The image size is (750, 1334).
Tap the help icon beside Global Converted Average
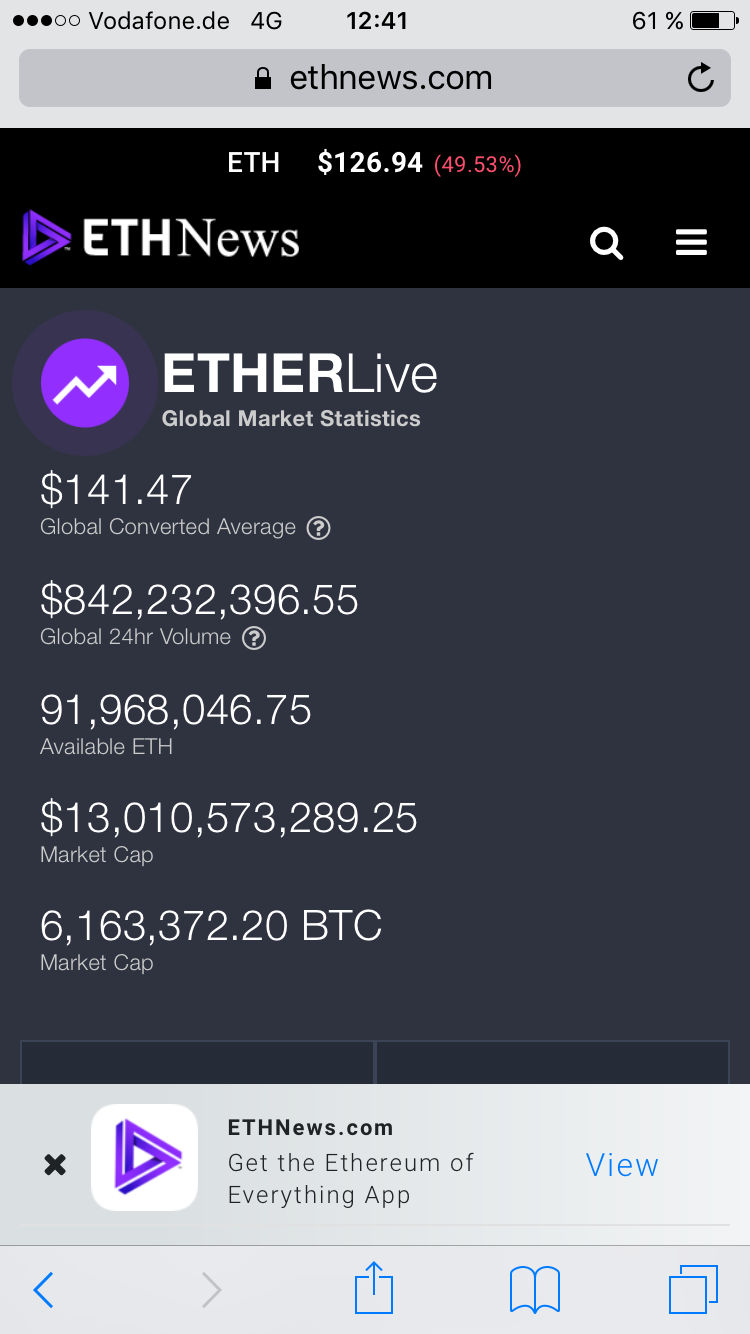tap(318, 527)
